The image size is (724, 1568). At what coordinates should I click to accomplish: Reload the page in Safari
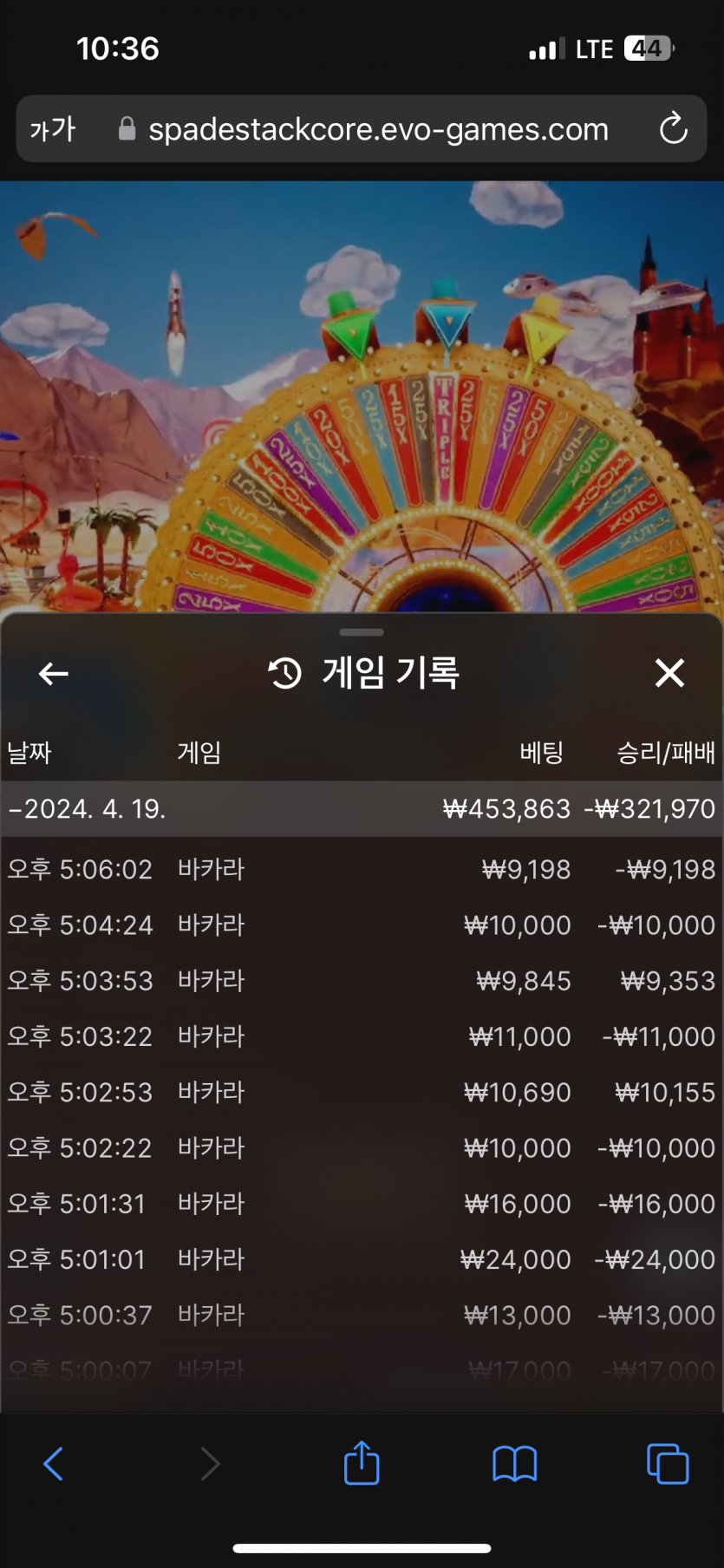(x=673, y=129)
